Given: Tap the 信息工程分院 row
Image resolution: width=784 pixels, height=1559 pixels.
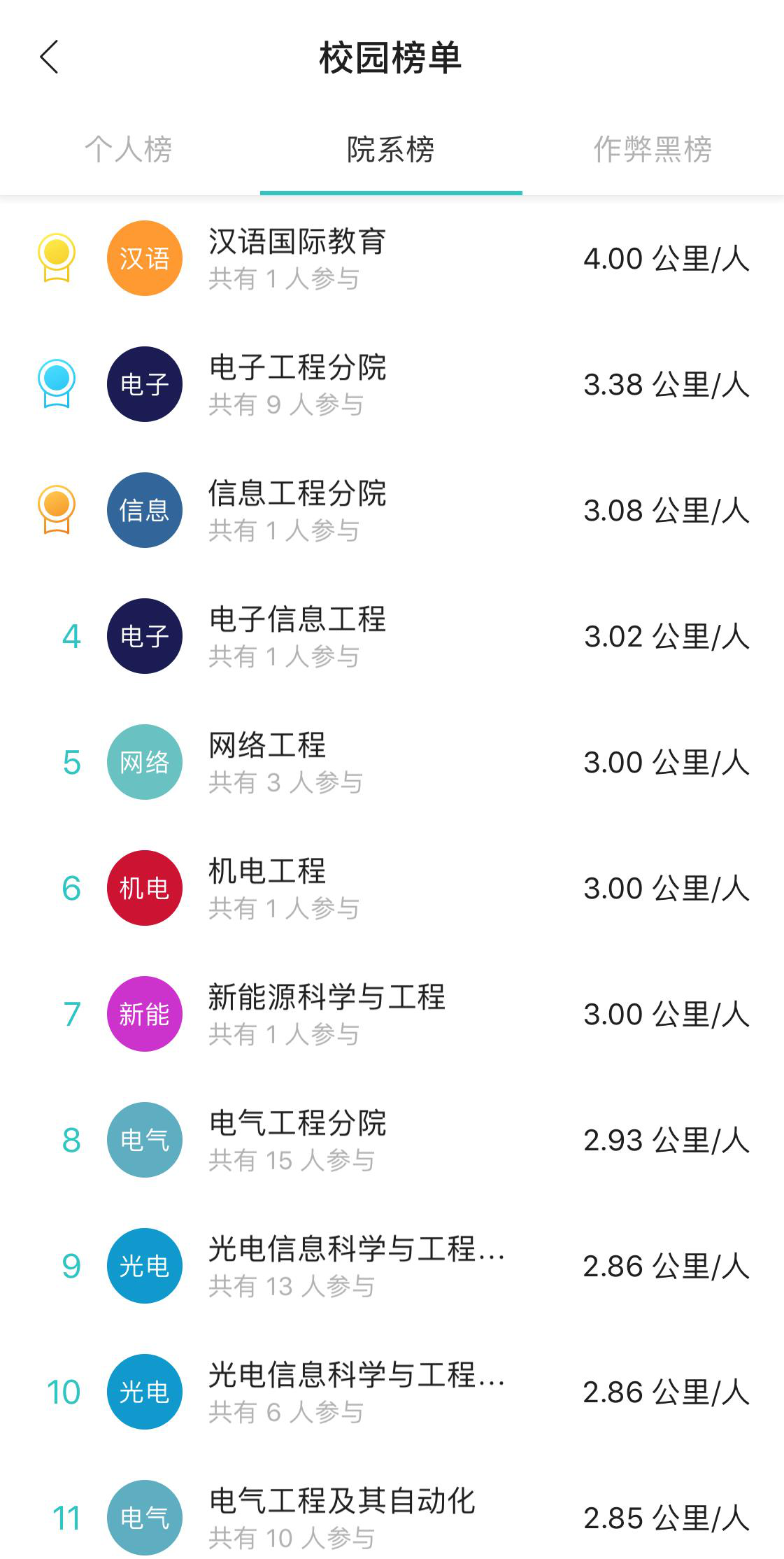Looking at the screenshot, I should coord(392,510).
